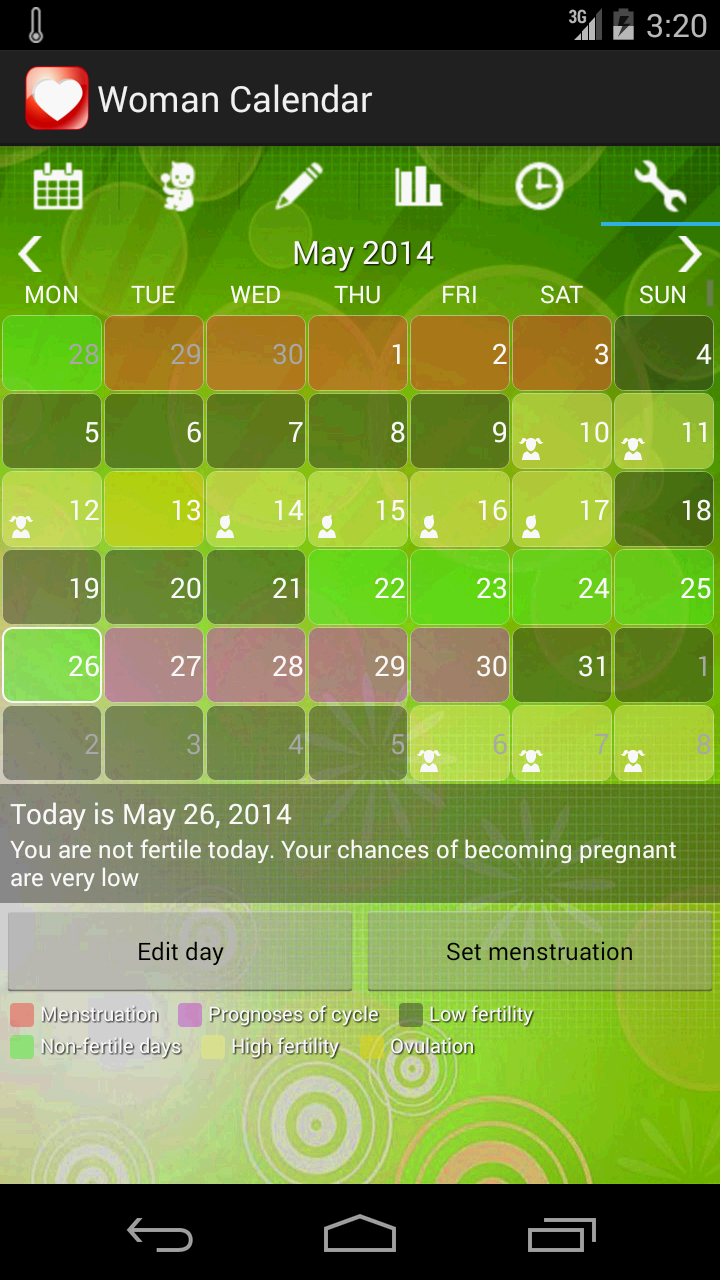720x1280 pixels.
Task: Go to the next month
Action: coord(690,254)
